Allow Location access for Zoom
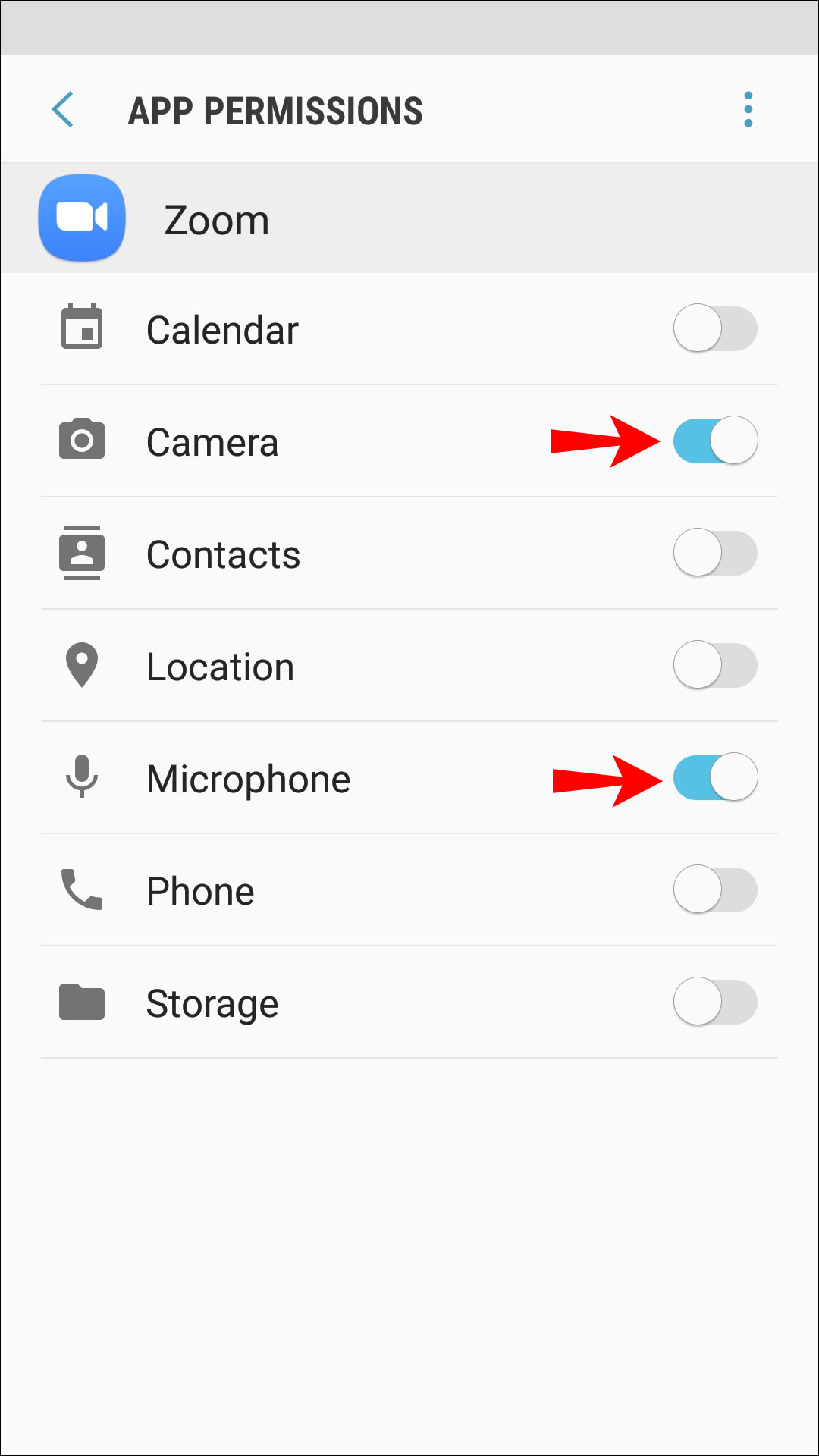 pyautogui.click(x=715, y=665)
